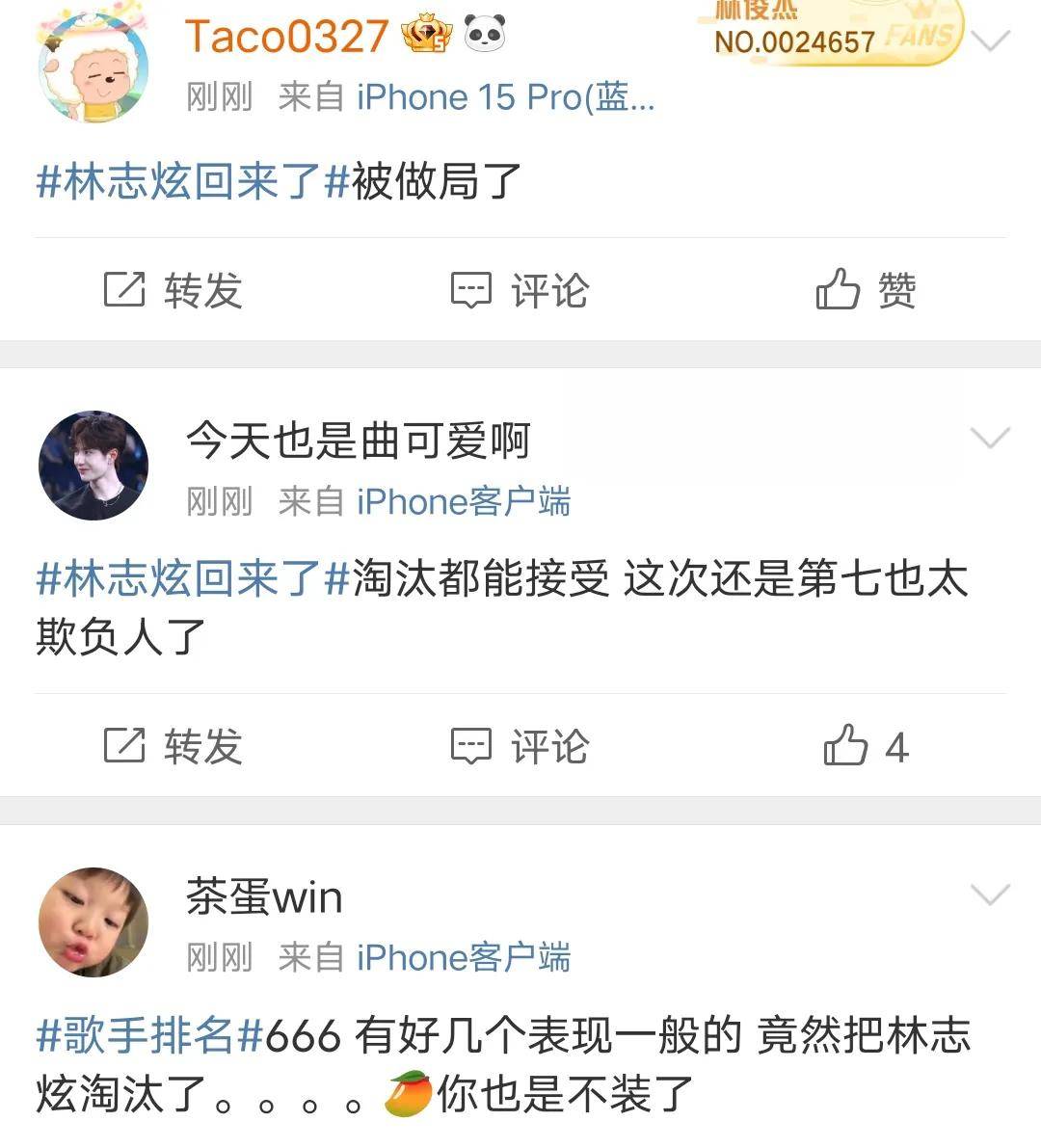
Task: Open 茶蛋win's profile avatar
Action: [x=93, y=922]
